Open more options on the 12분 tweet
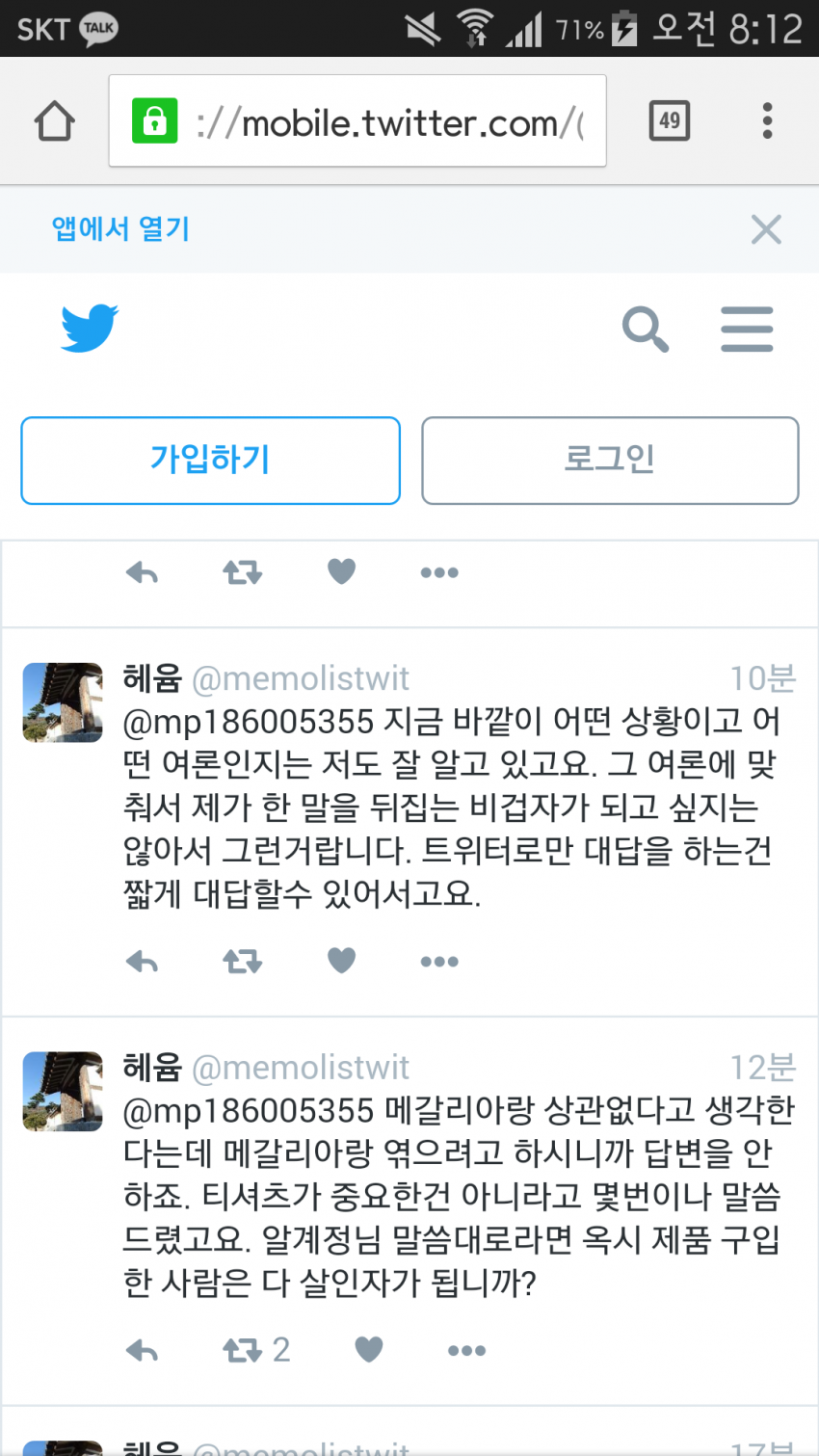 pos(466,1351)
